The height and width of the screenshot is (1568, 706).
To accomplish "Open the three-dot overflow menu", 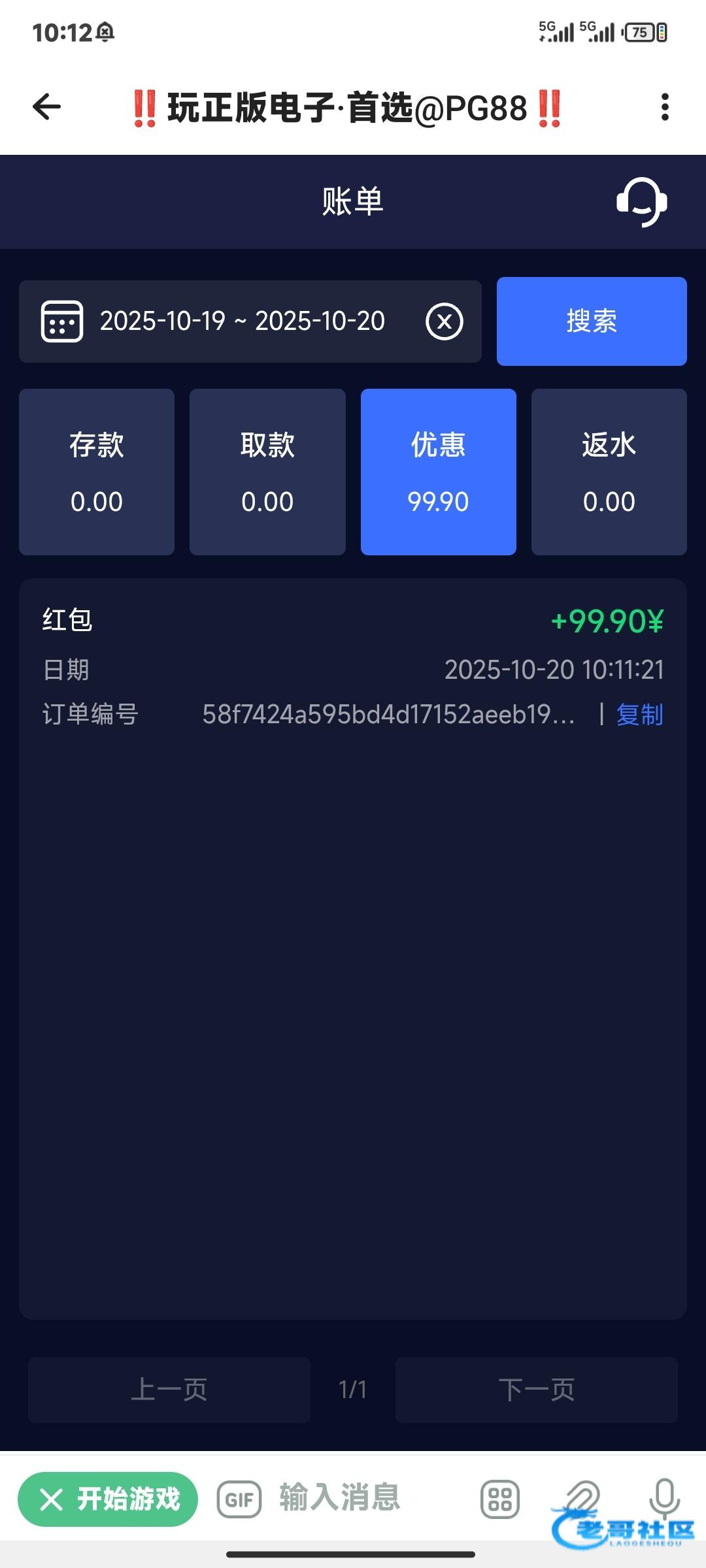I will click(665, 106).
